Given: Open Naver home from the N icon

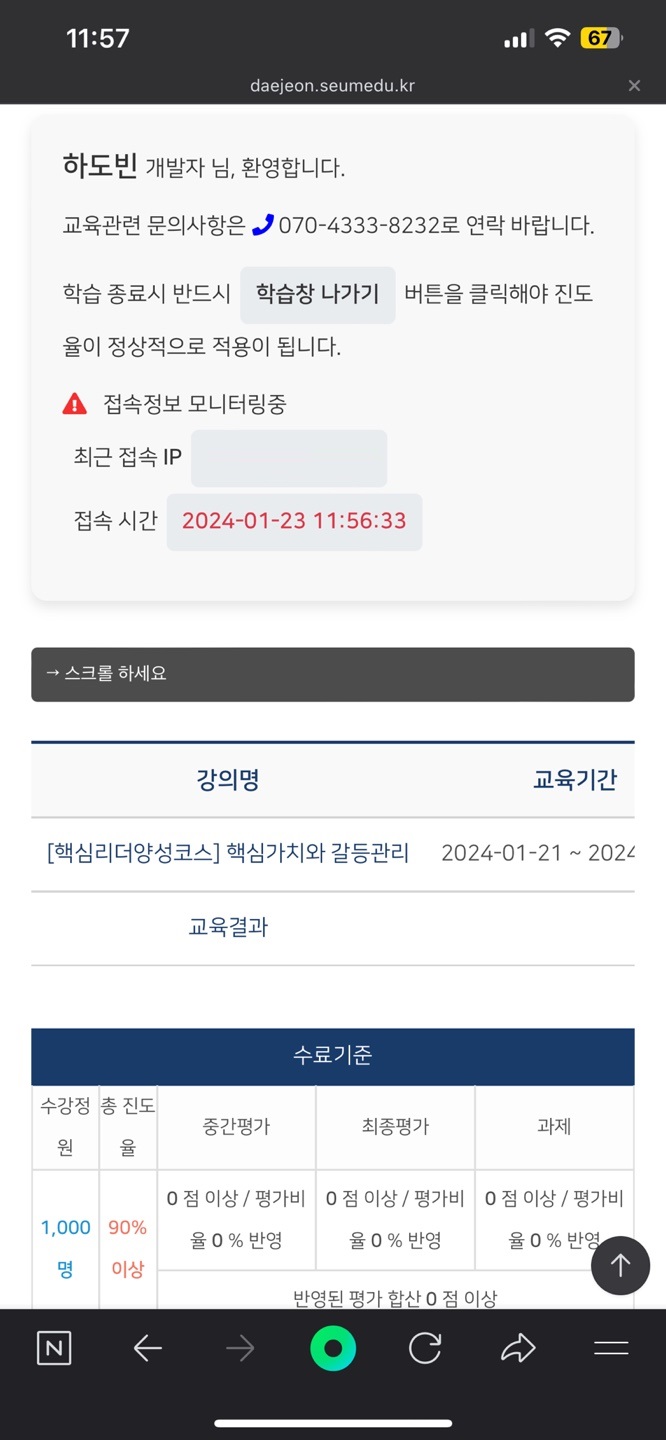Looking at the screenshot, I should point(54,1349).
